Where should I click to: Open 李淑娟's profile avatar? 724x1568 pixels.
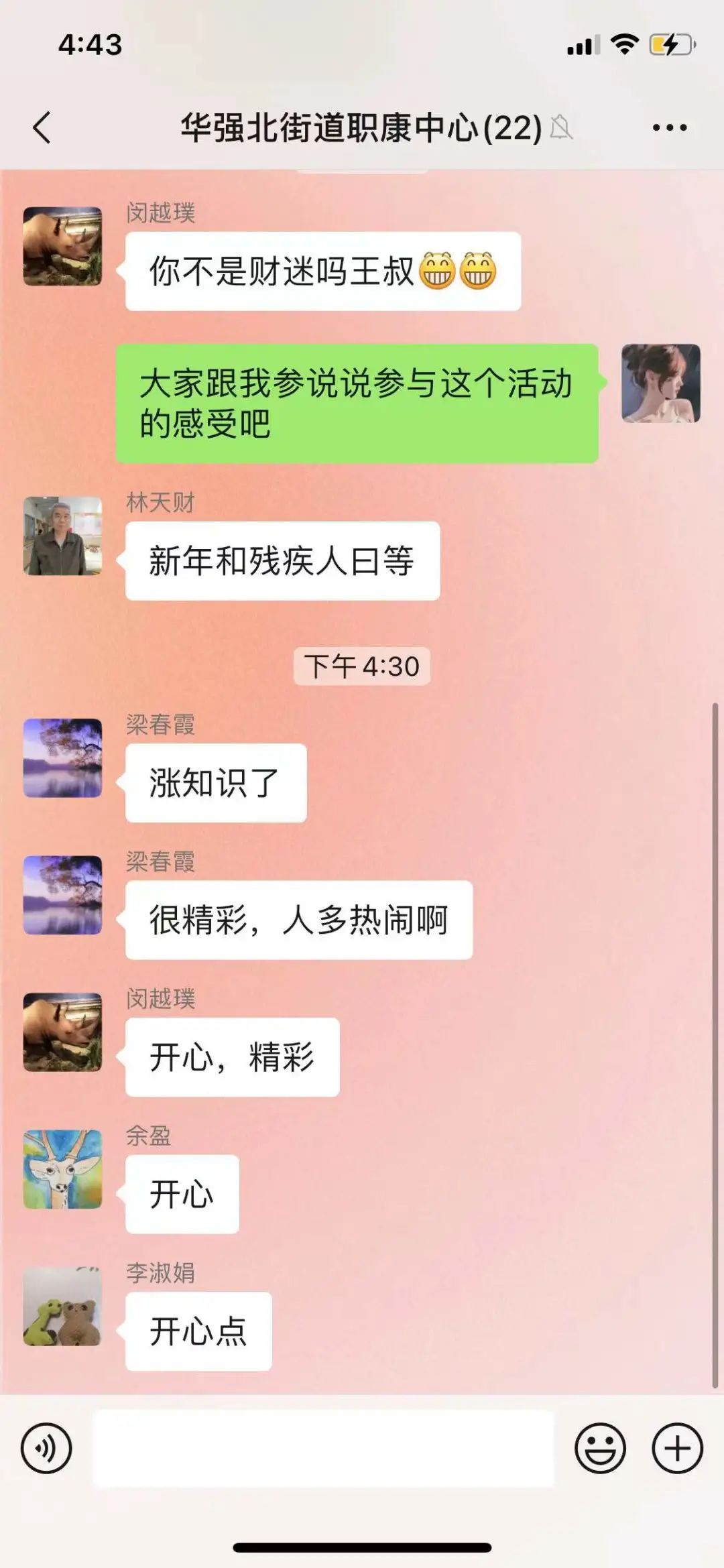tap(63, 1307)
